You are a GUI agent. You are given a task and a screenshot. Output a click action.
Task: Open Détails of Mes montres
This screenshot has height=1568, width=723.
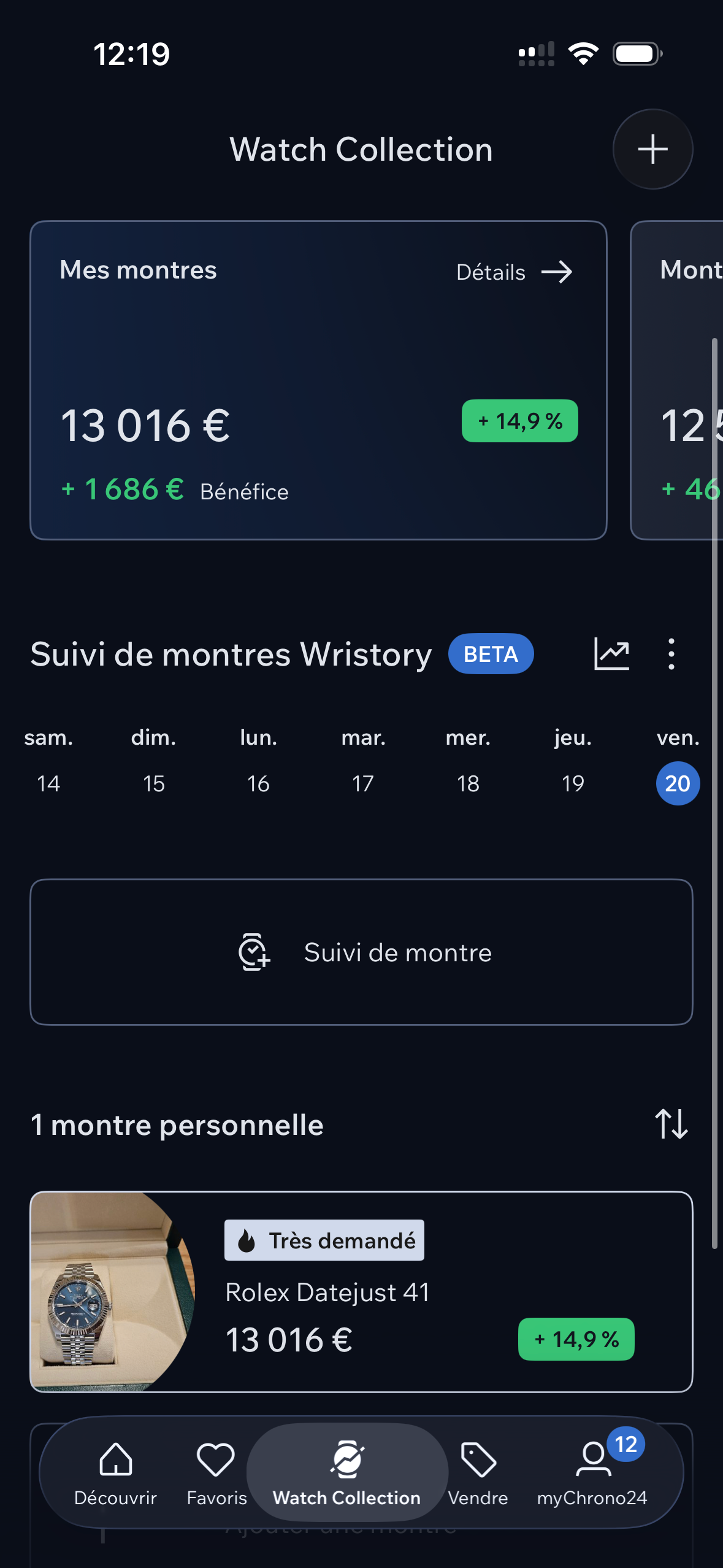tap(514, 272)
